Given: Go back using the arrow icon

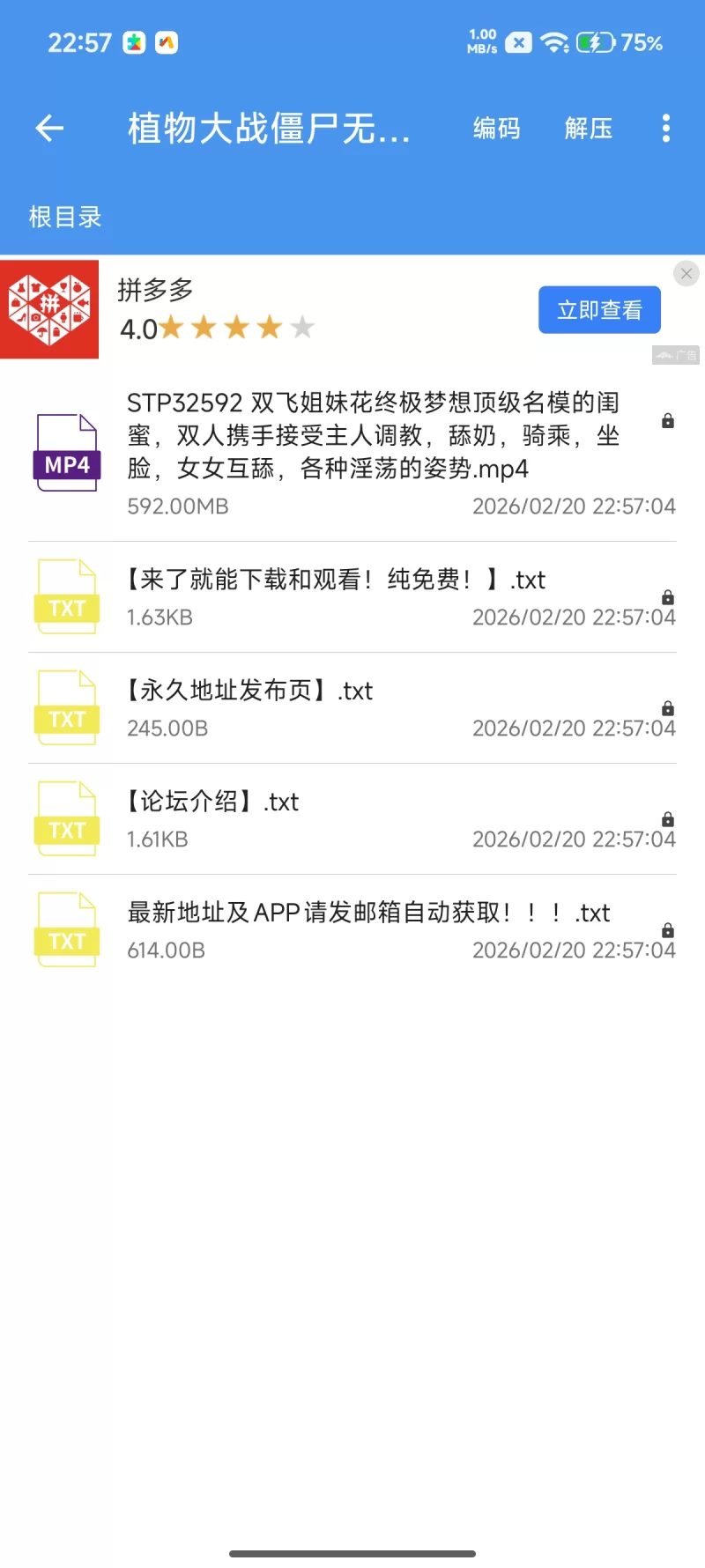Looking at the screenshot, I should 49,129.
